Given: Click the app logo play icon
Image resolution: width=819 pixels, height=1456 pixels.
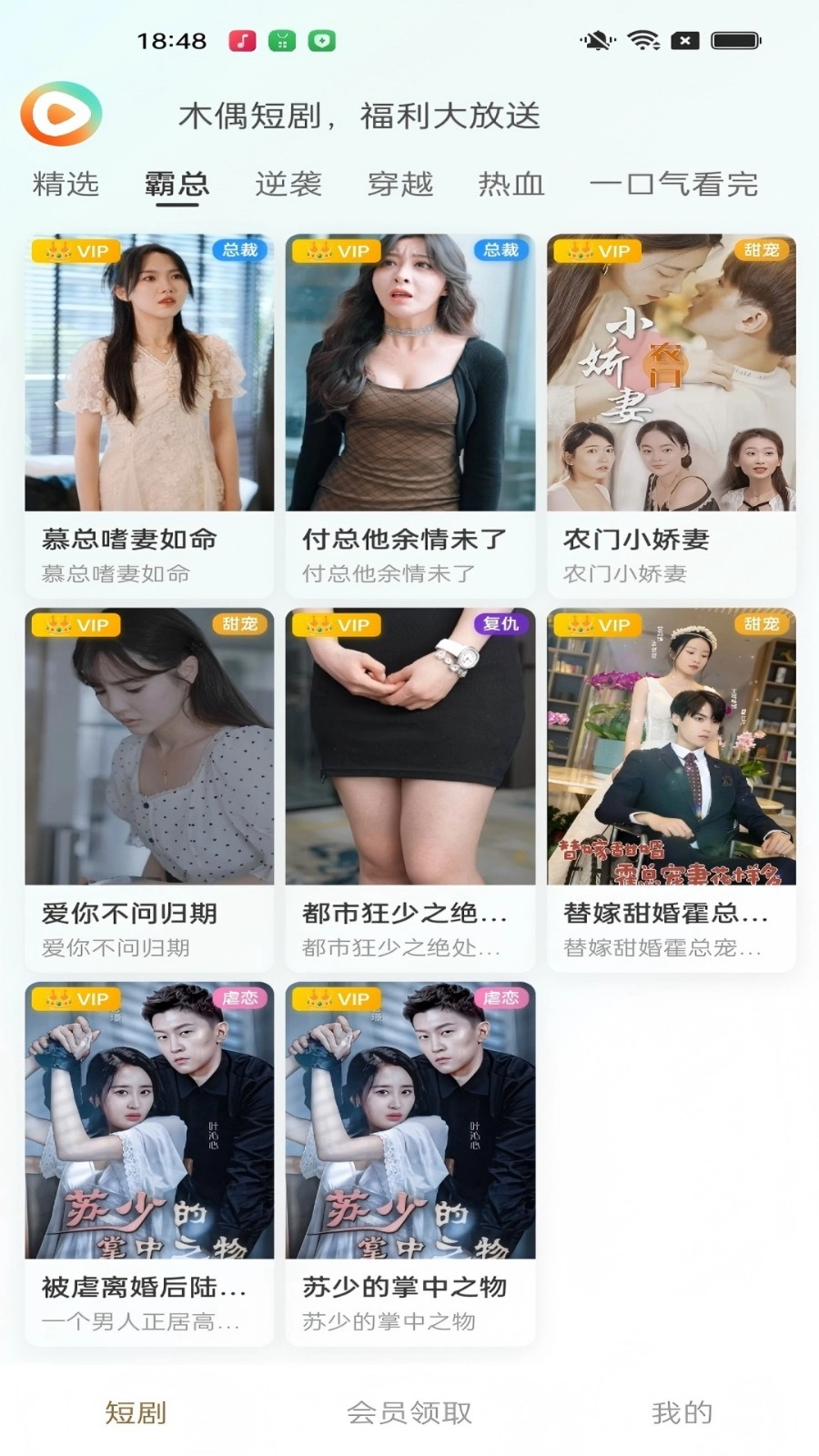Looking at the screenshot, I should click(57, 115).
